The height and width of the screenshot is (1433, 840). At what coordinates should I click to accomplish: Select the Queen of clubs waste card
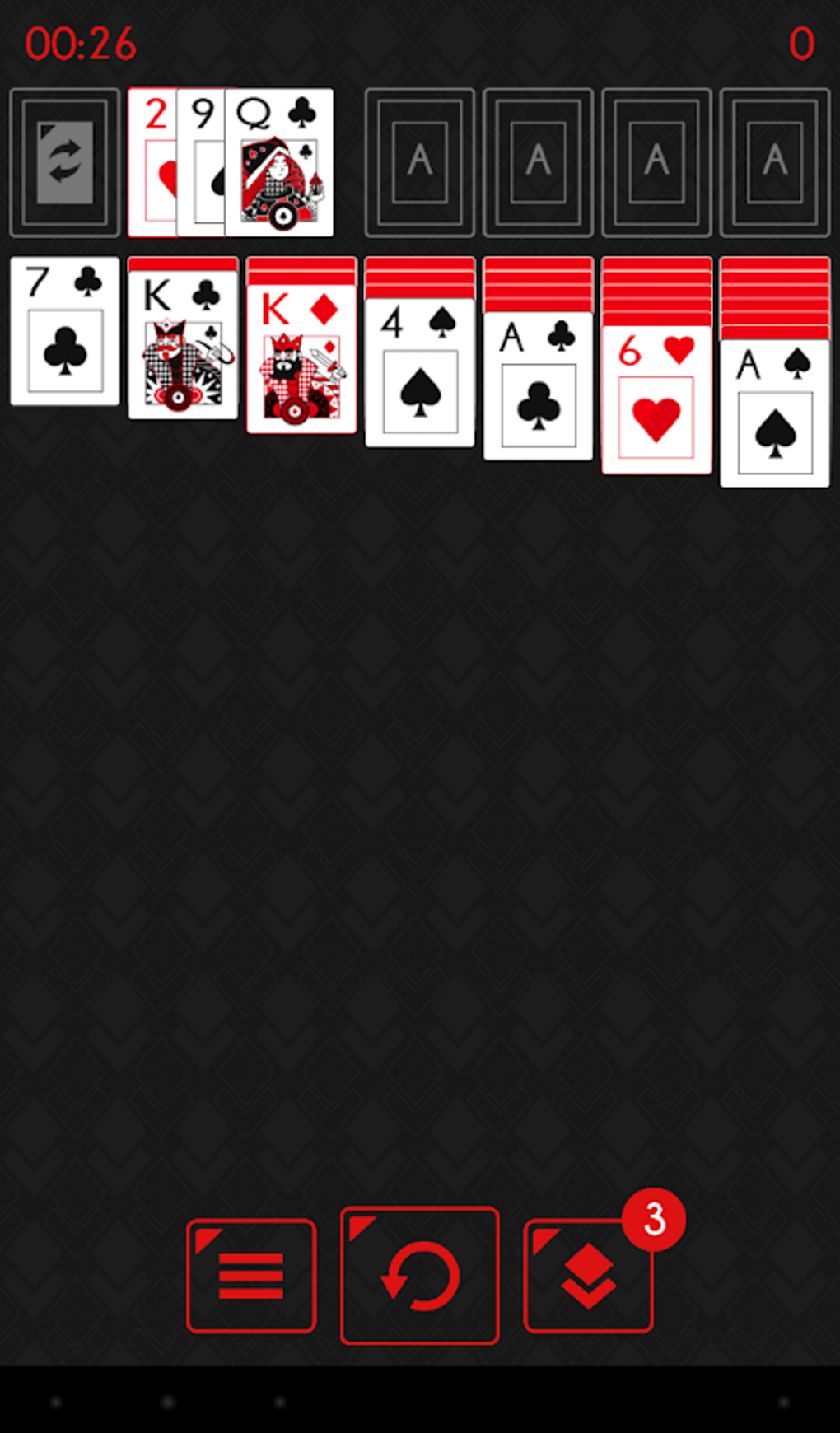click(279, 162)
